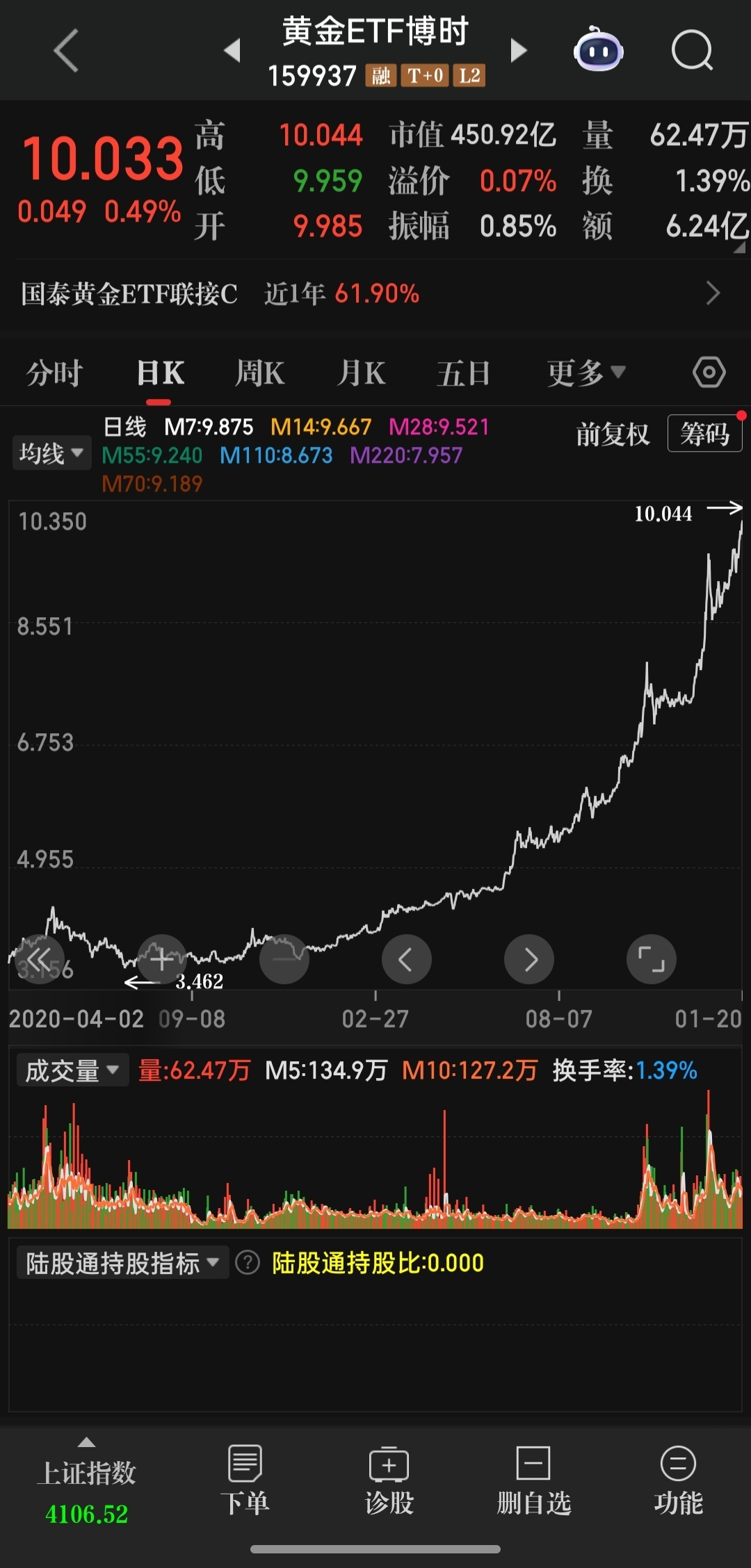Viewport: 751px width, 1568px height.
Task: Enable the 筹码 chip distribution overlay
Action: coord(704,434)
